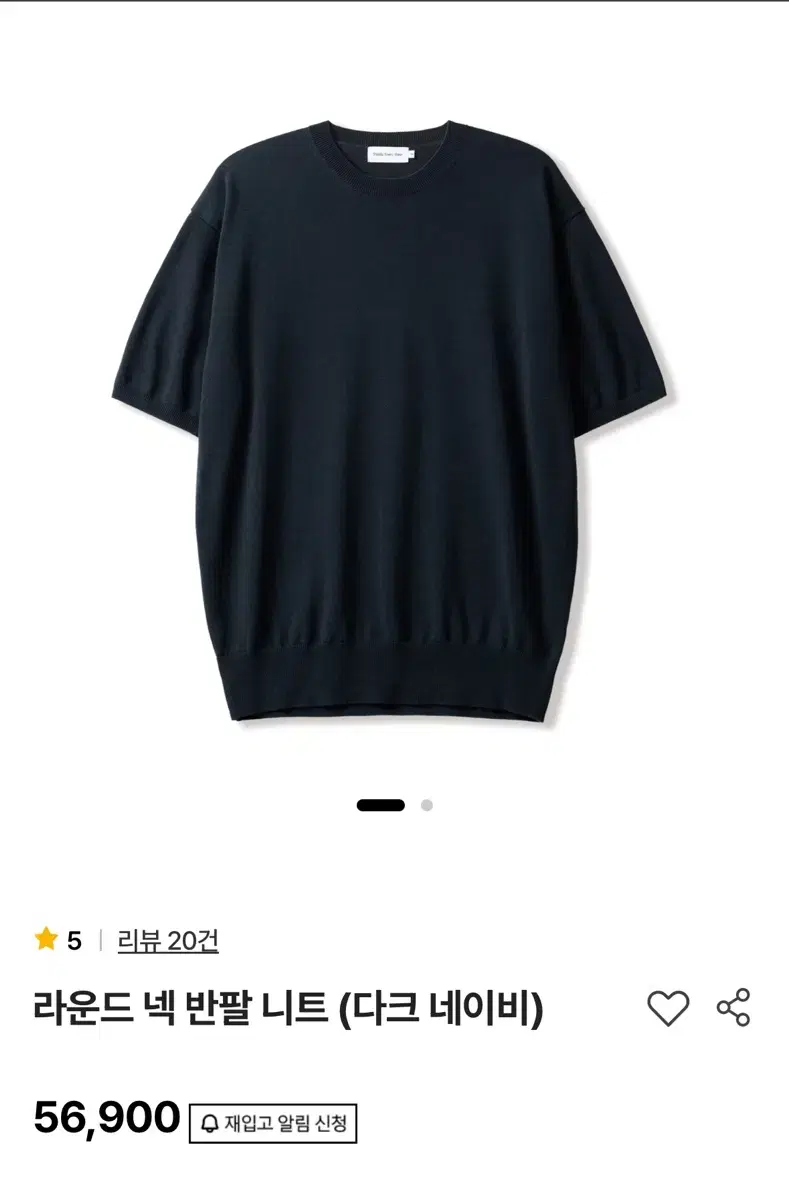Click the share network icon at far right
Viewport: 789px width, 1200px height.
(733, 1007)
